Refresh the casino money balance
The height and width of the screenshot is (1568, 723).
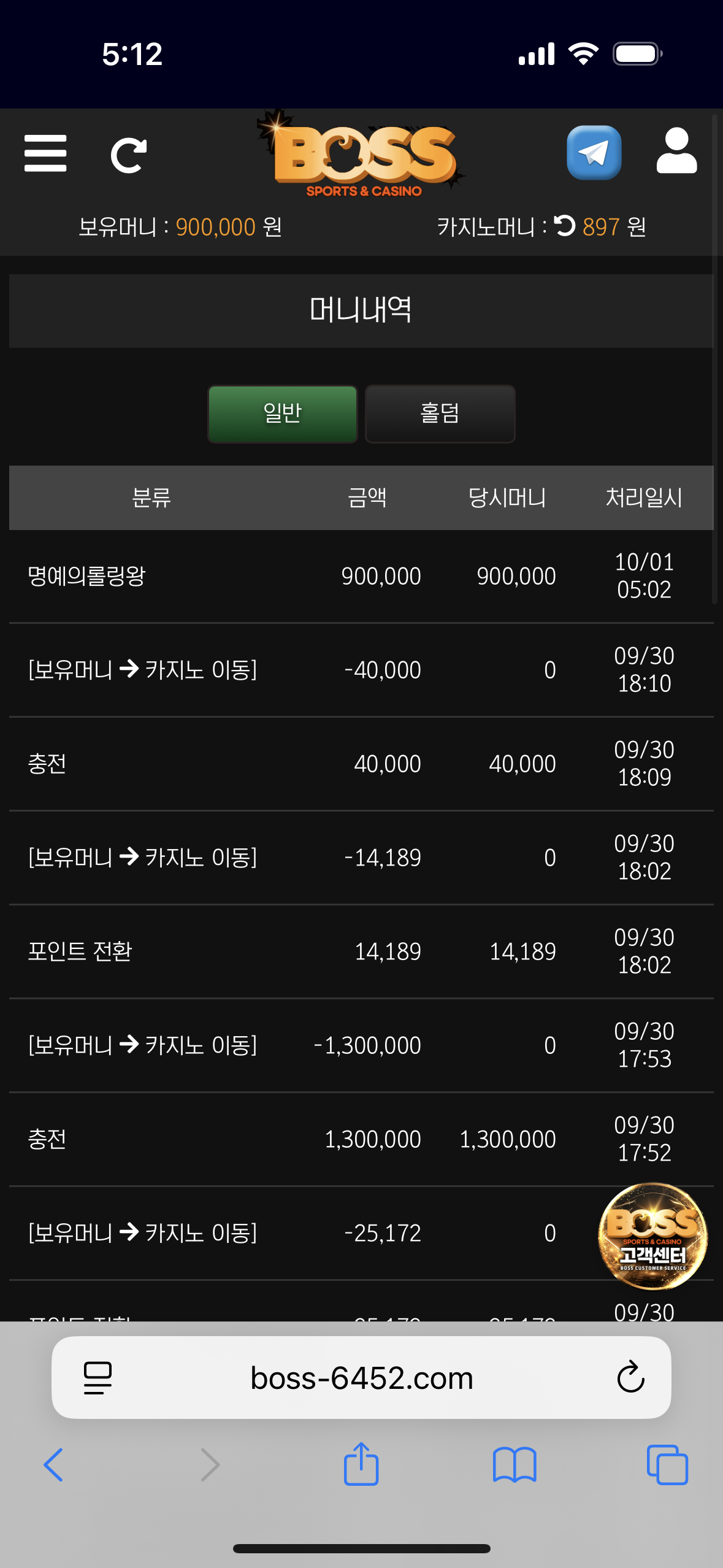point(564,226)
